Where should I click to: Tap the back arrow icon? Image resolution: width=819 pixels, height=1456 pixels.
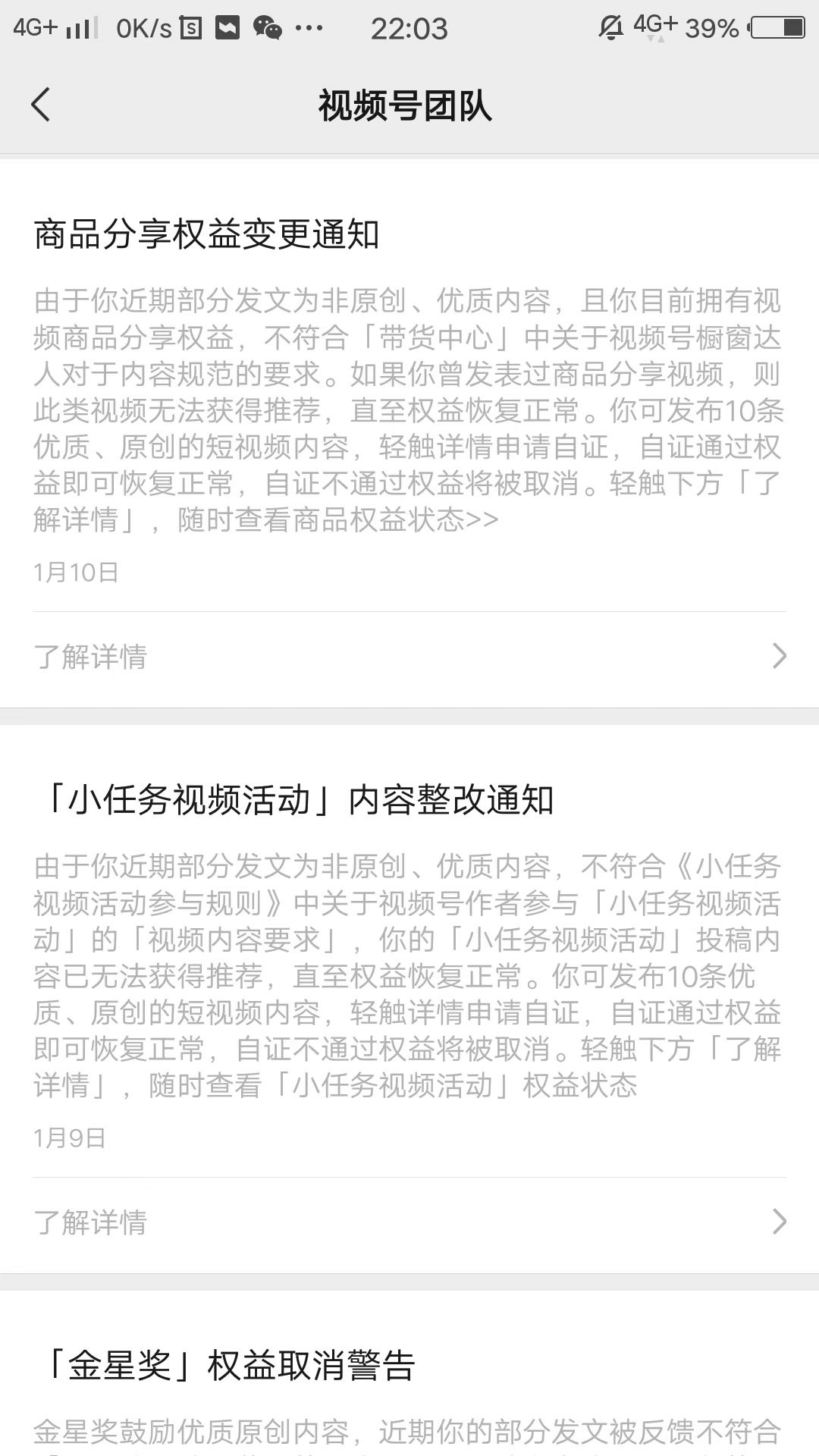[x=41, y=105]
